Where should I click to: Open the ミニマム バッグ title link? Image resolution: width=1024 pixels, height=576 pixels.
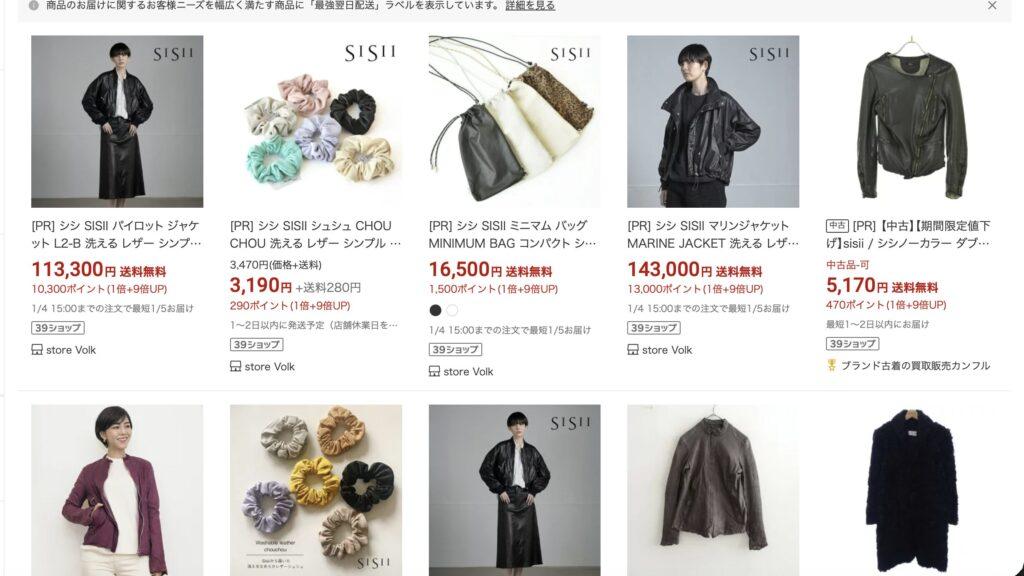pos(514,234)
